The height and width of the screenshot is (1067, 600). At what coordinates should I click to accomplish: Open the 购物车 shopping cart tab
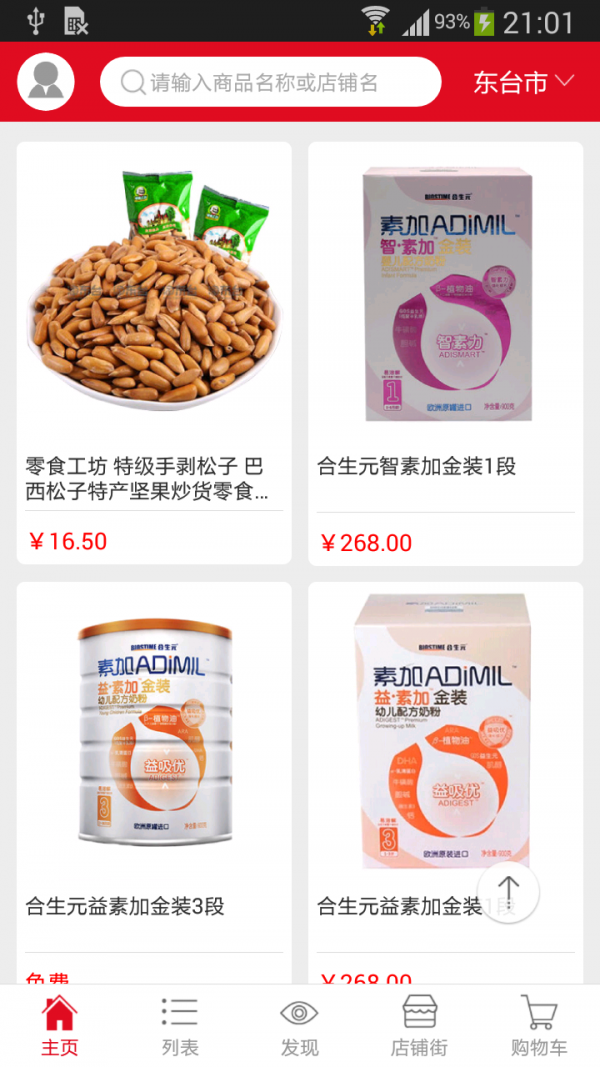539,1026
